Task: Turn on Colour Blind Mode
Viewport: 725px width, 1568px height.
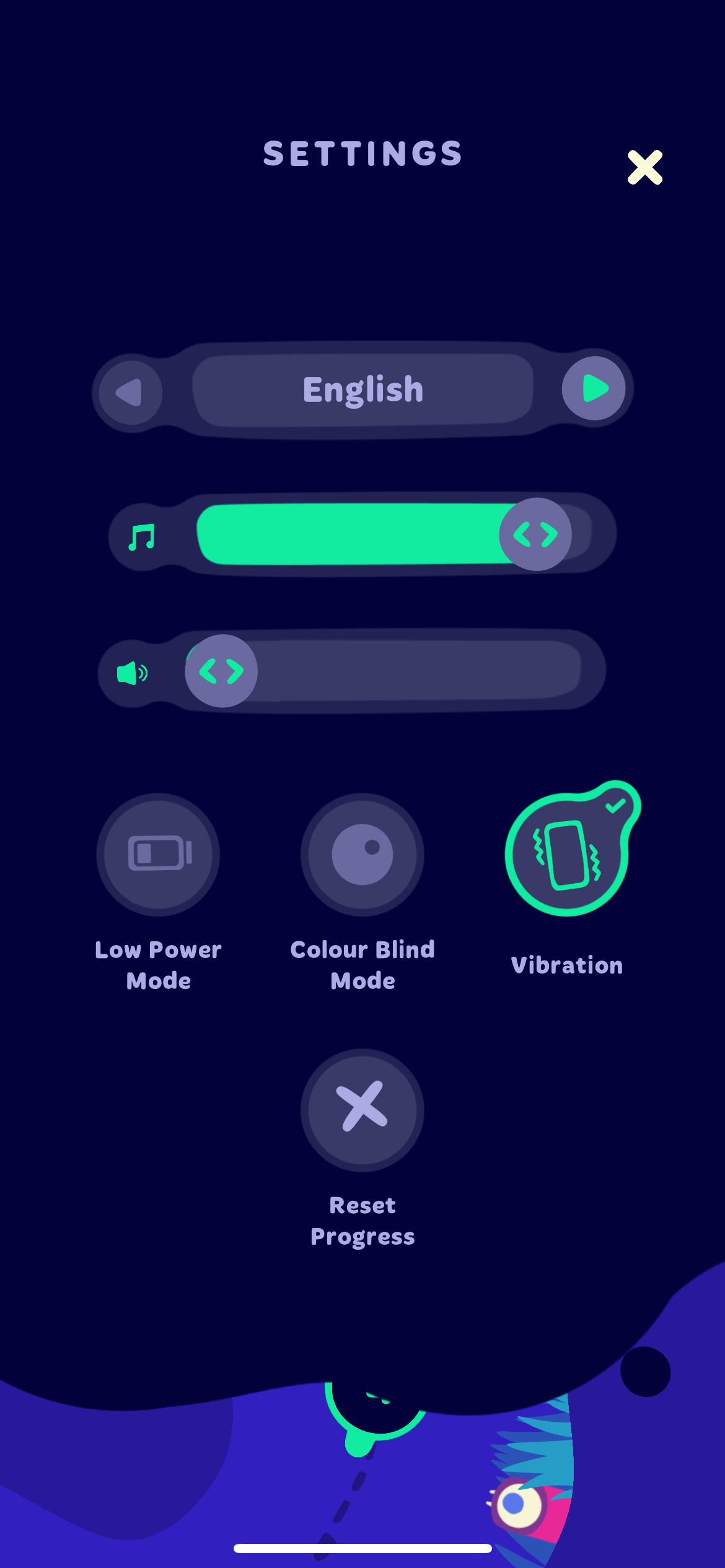Action: point(362,855)
